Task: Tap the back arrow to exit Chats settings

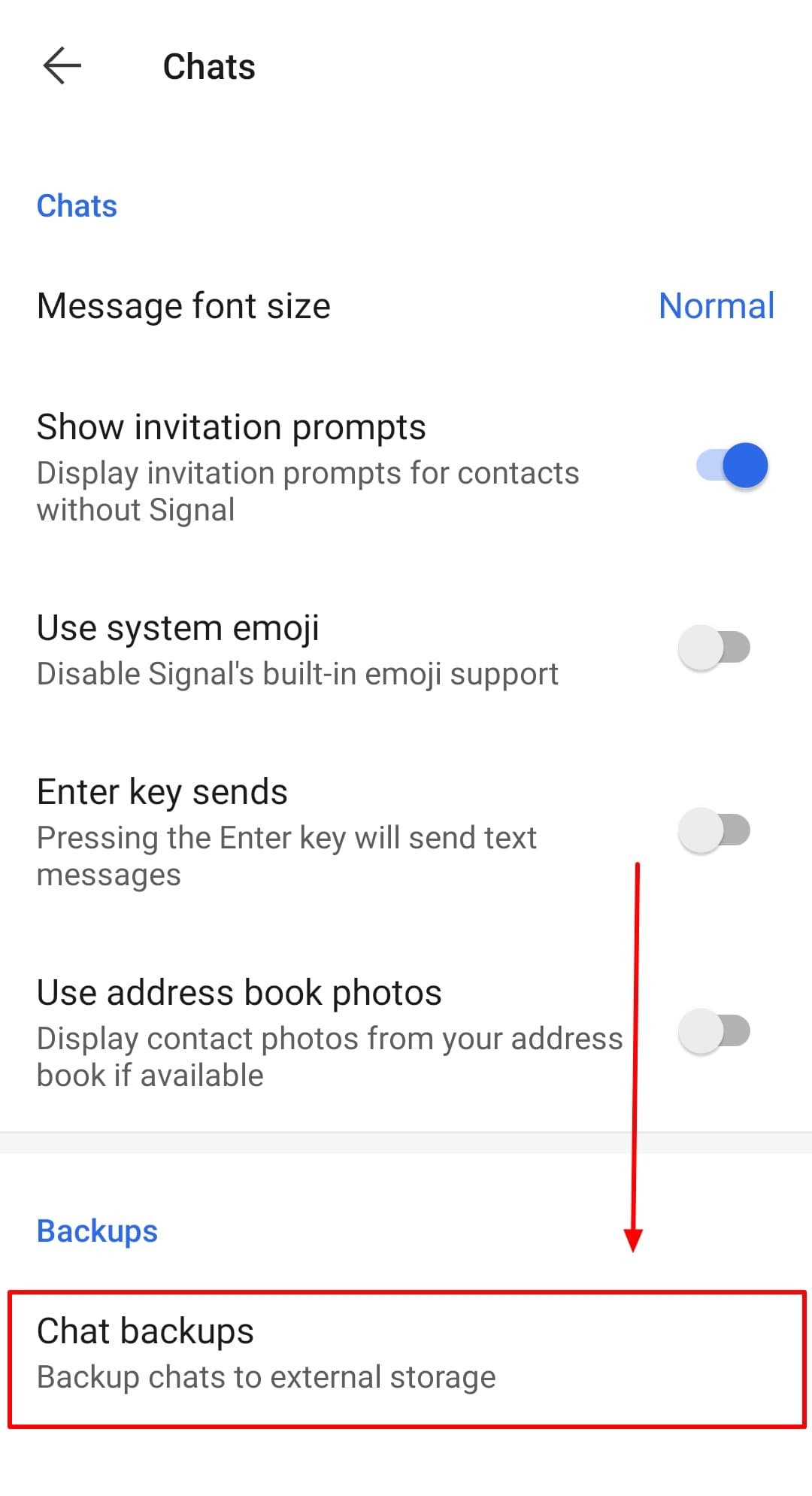Action: 60,66
